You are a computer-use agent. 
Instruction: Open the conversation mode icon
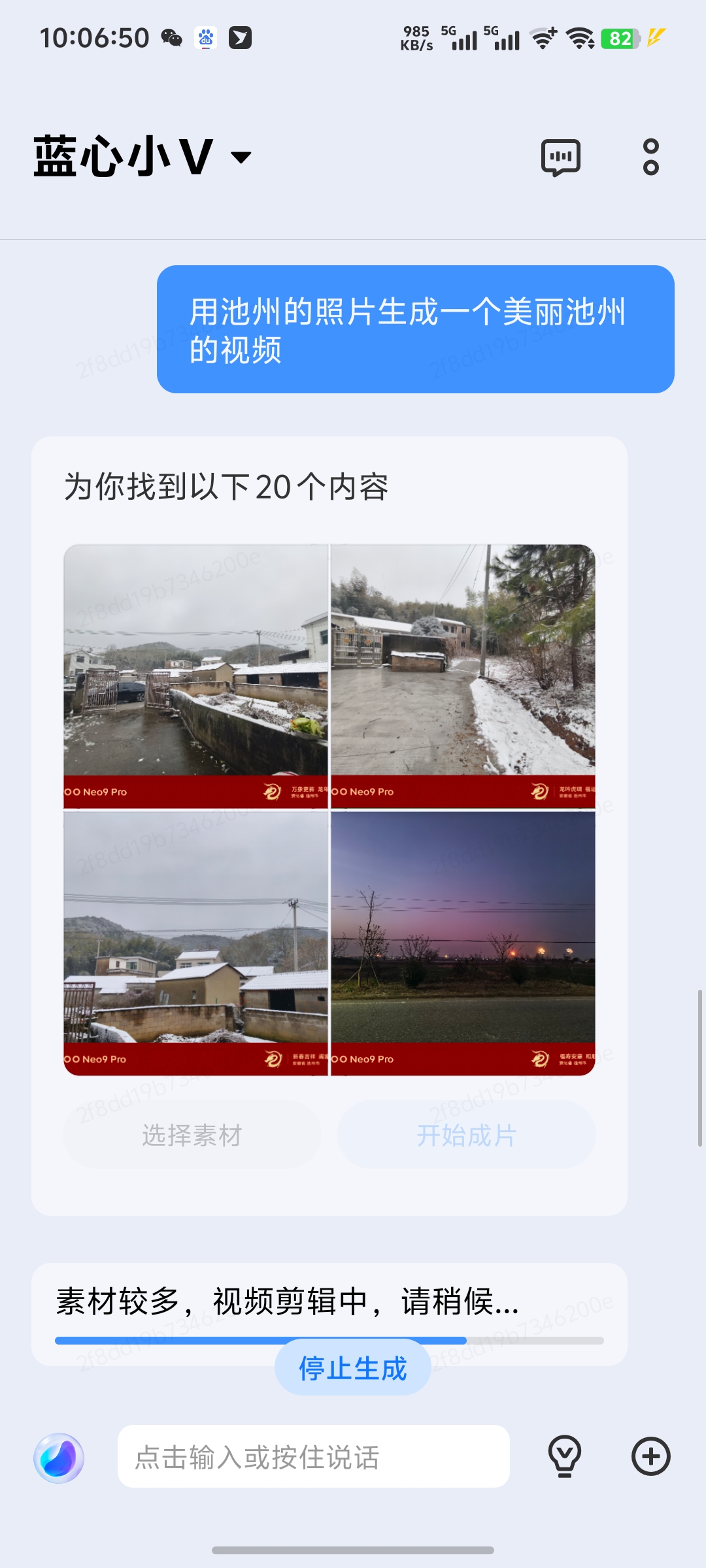click(x=560, y=157)
